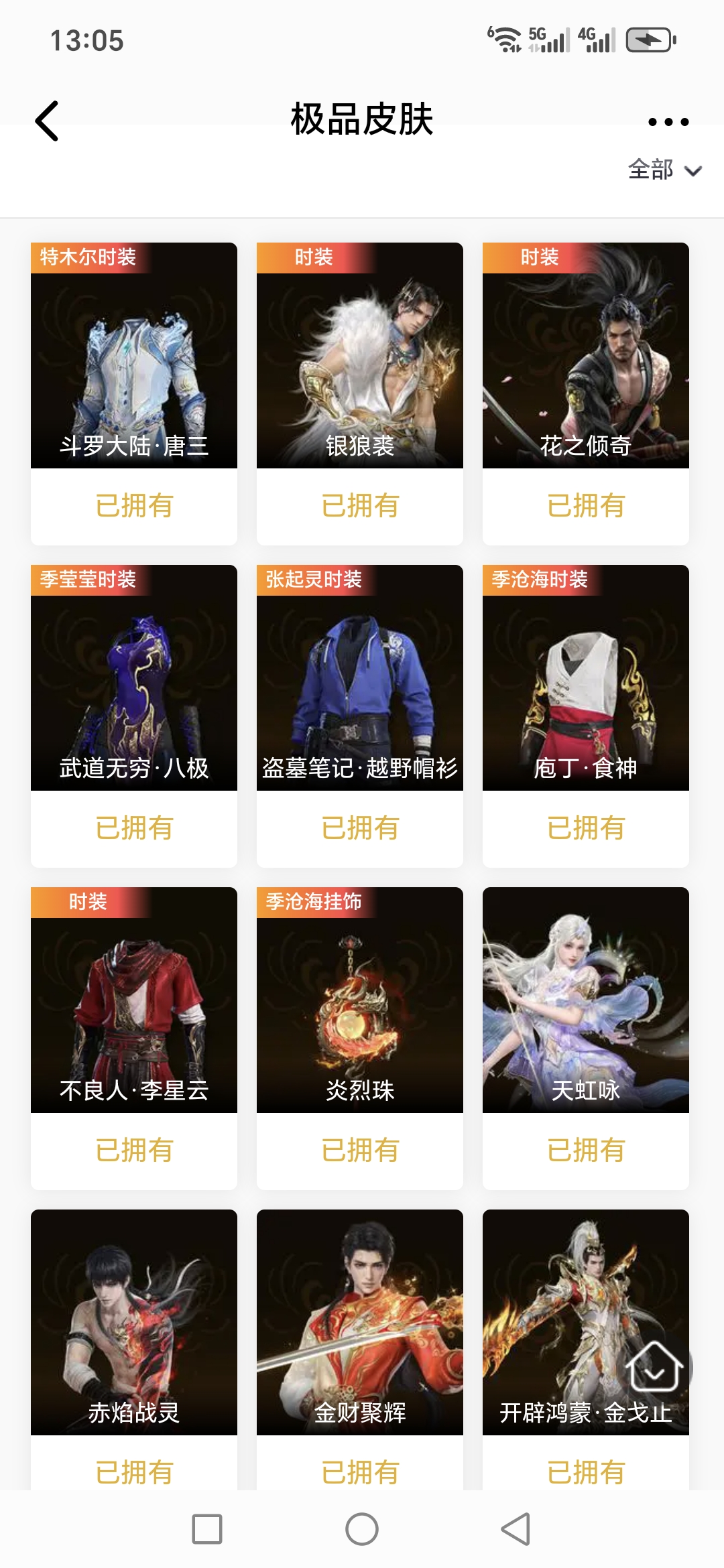Open the 赤焰战灵 skin card
This screenshot has width=724, height=1568.
click(134, 1322)
